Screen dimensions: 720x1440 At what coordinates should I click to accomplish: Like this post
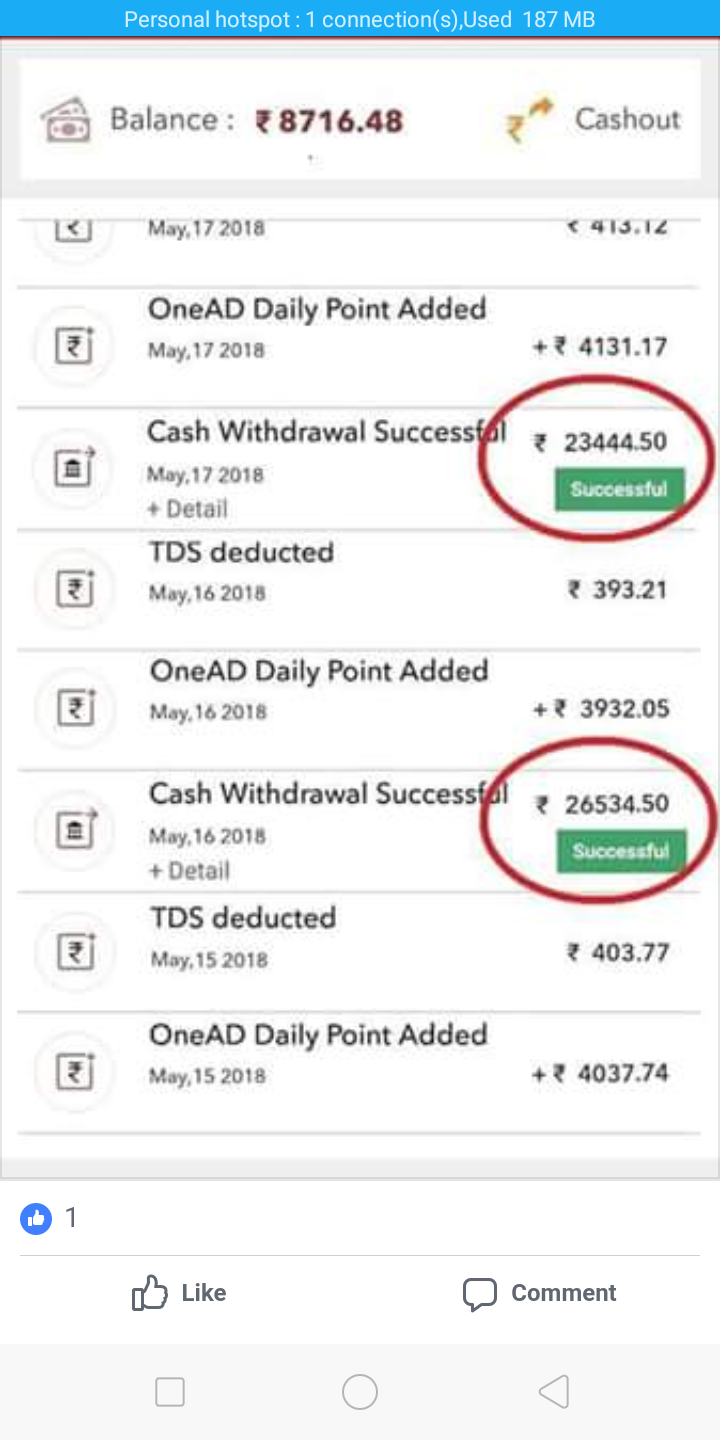point(180,1293)
